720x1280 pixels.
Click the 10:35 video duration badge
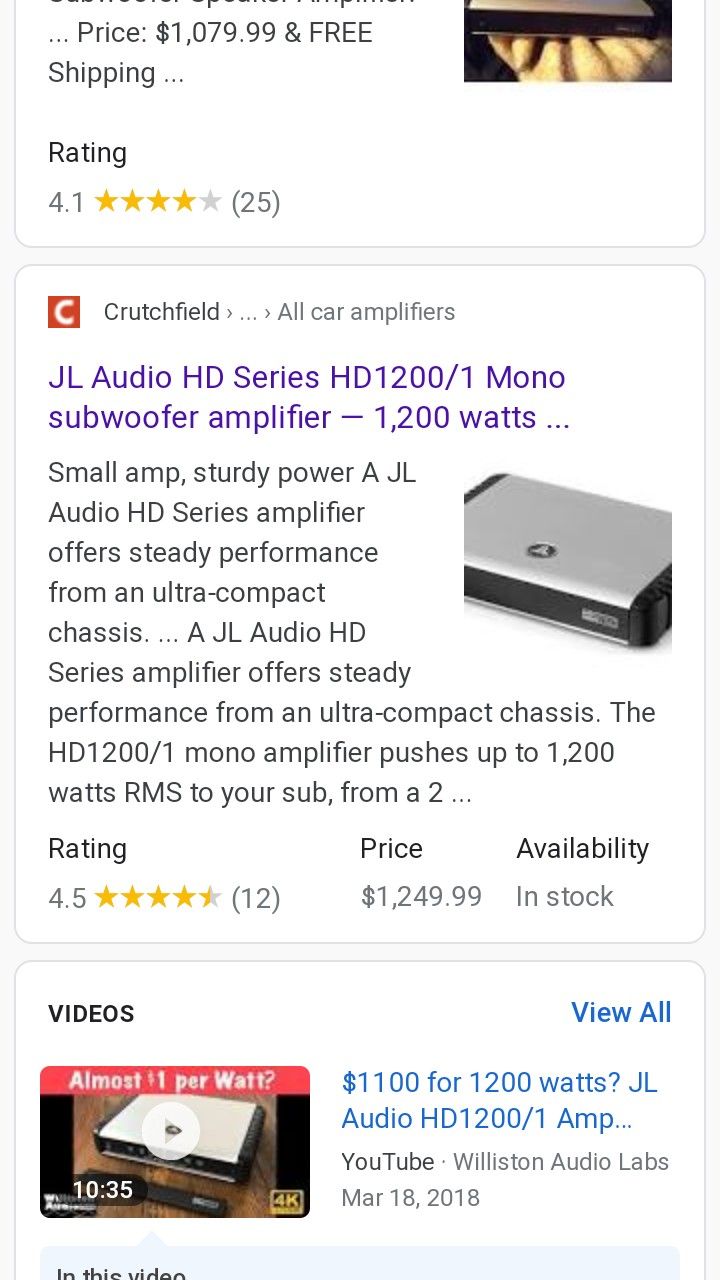click(x=103, y=1190)
